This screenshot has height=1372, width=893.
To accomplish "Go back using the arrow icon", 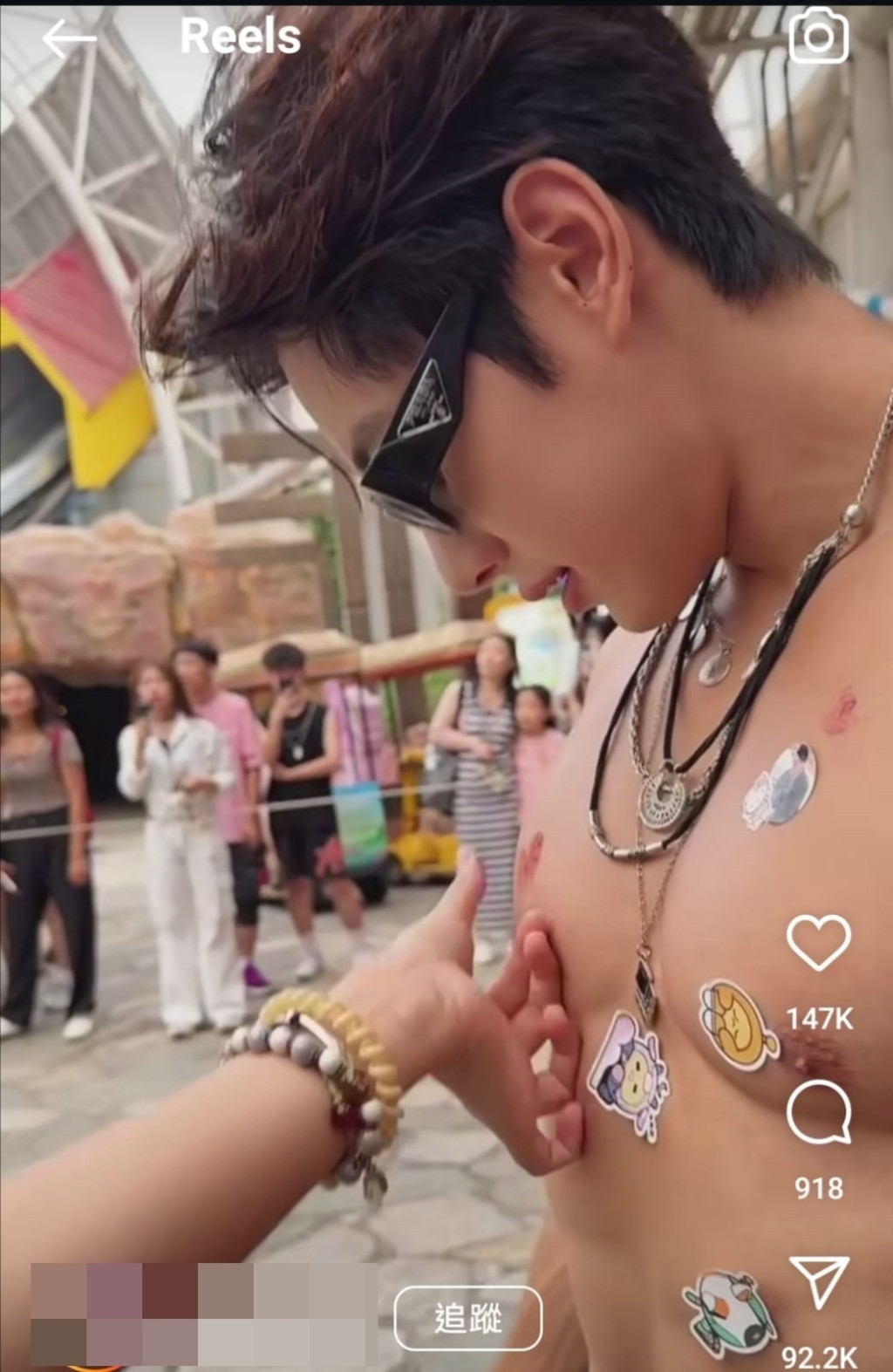I will [x=68, y=39].
